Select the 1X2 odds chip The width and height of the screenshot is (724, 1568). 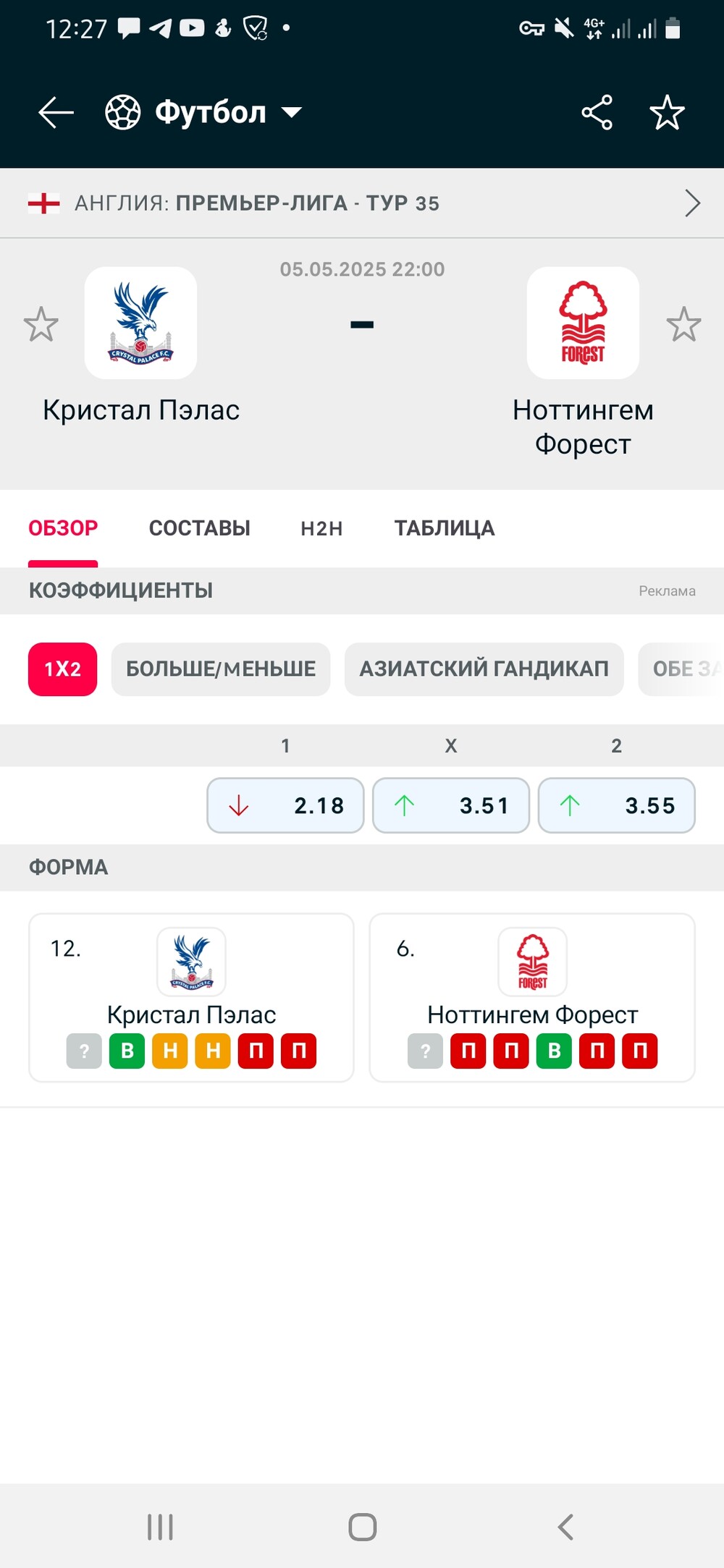[62, 669]
